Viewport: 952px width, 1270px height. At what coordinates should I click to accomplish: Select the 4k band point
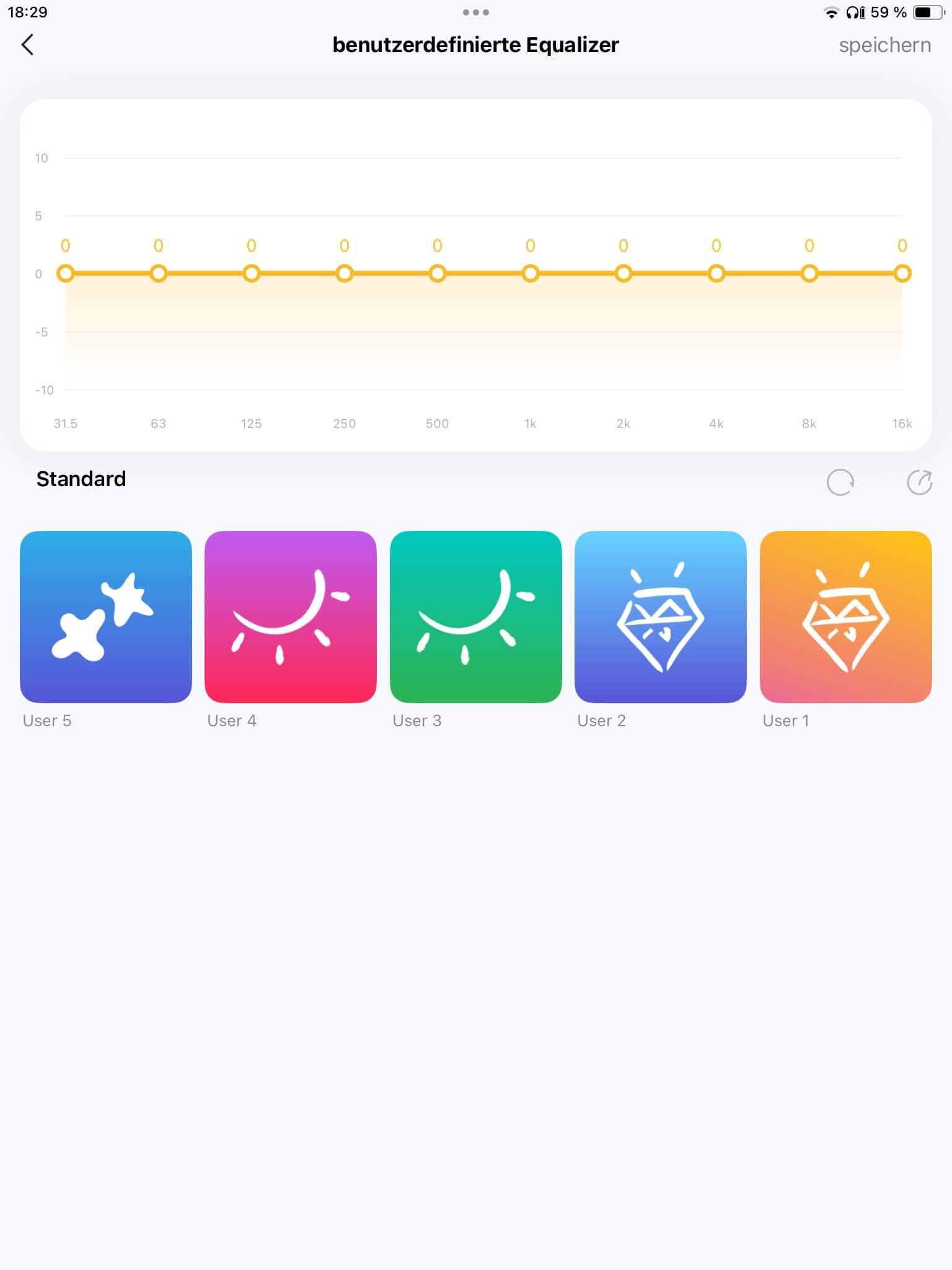coord(716,273)
